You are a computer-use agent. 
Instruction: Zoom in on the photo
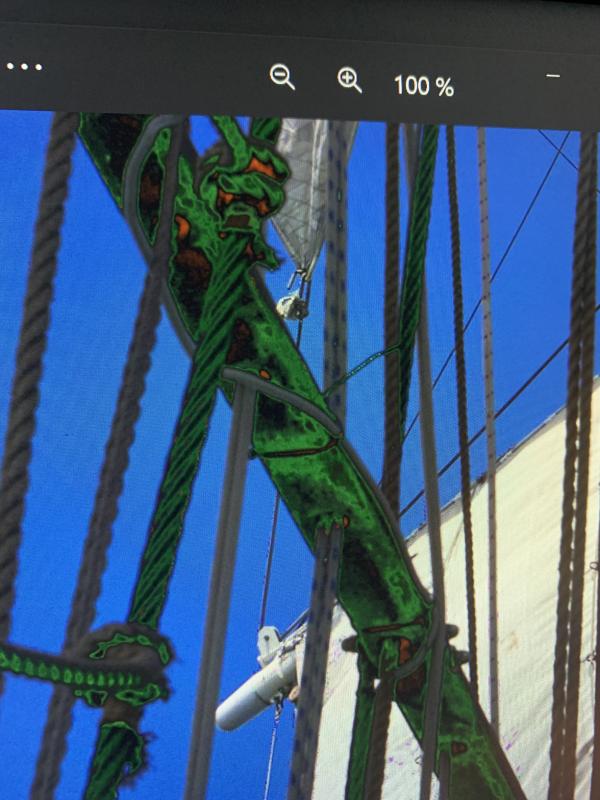[349, 81]
